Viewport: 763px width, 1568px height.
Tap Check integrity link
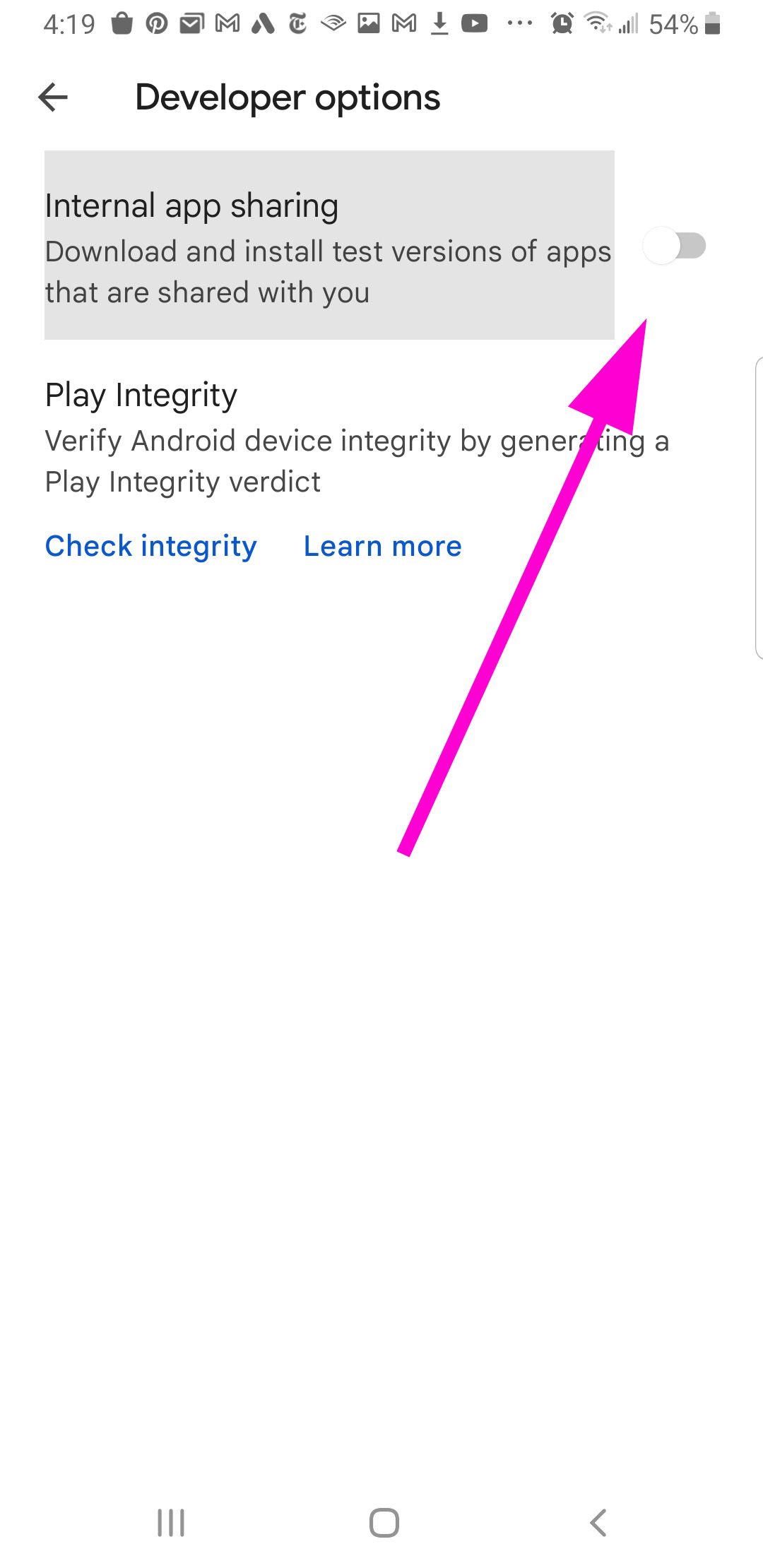tap(151, 546)
